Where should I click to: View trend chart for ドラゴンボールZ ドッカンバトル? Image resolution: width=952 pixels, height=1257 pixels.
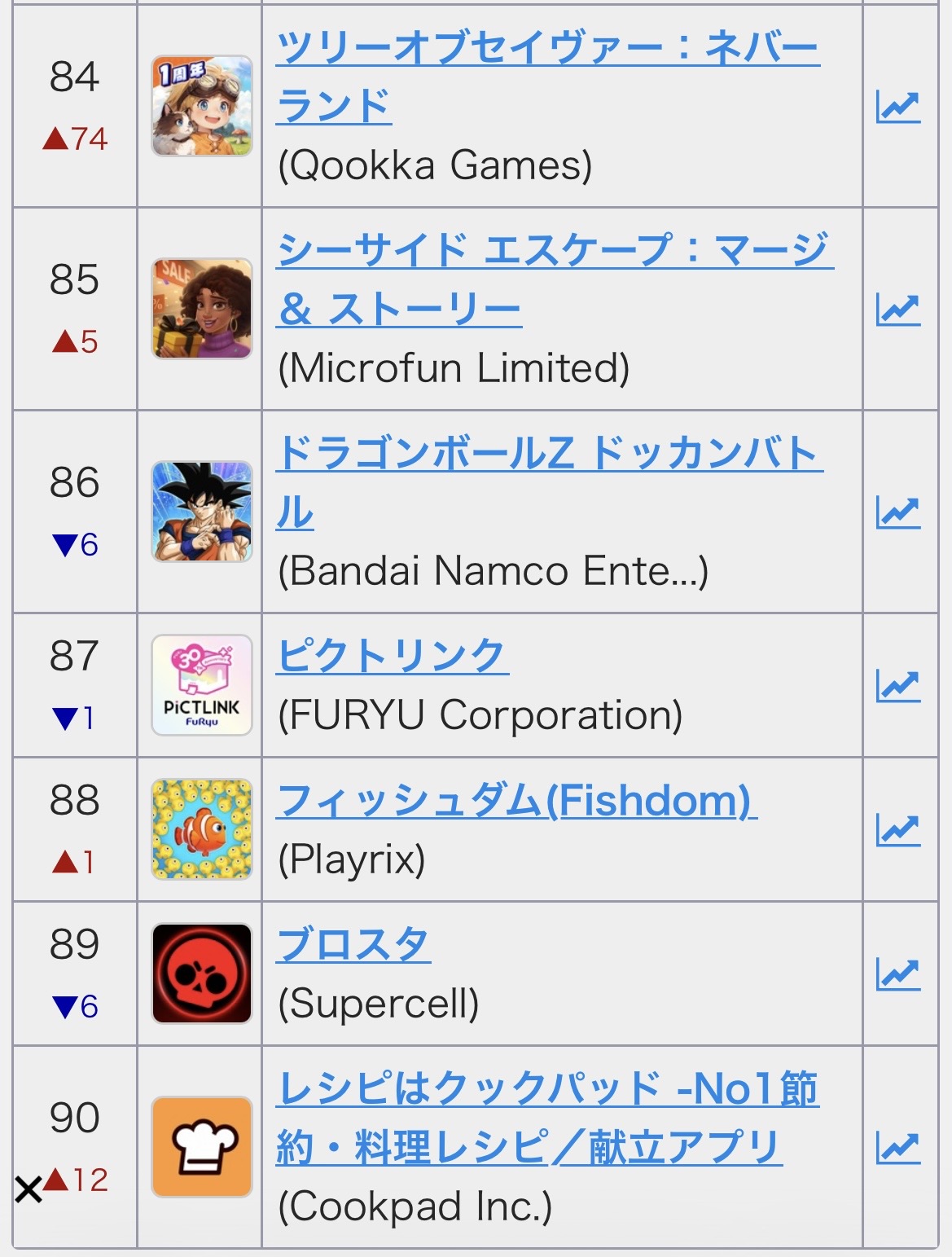(x=898, y=512)
